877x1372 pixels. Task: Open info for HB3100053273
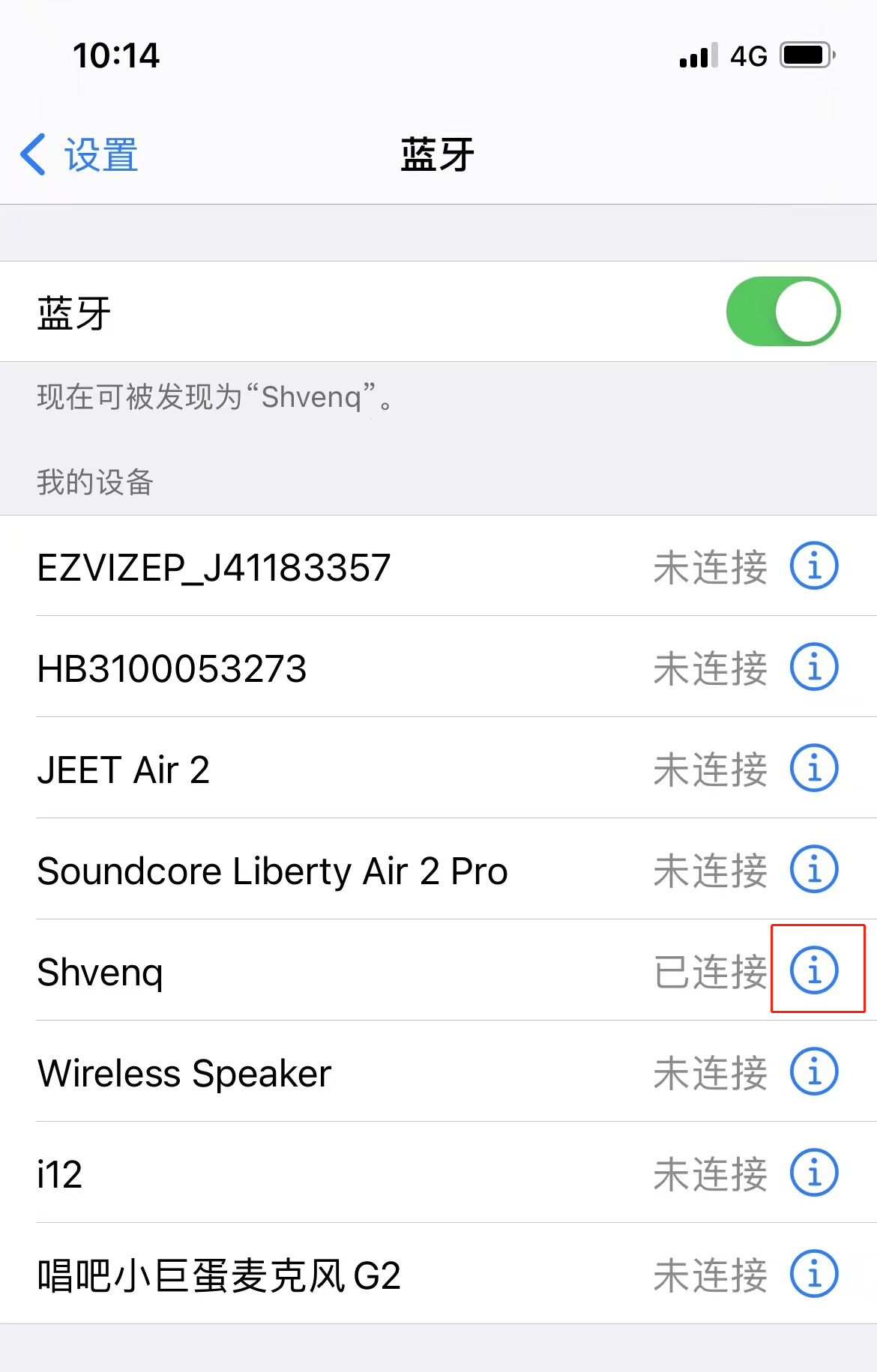tap(812, 667)
